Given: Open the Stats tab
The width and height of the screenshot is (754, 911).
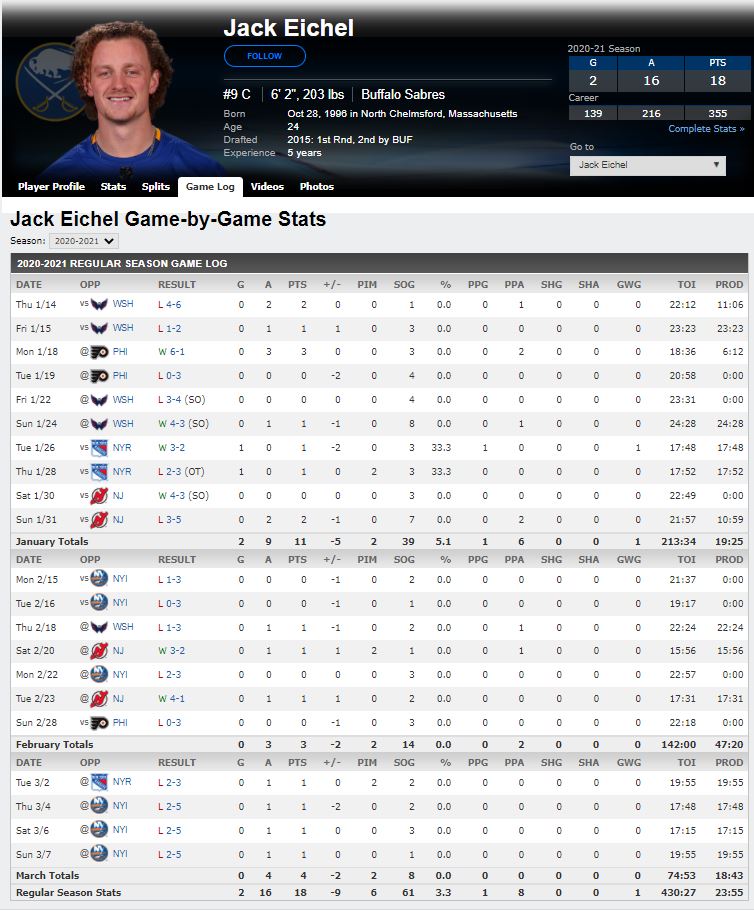Looking at the screenshot, I should (x=113, y=187).
